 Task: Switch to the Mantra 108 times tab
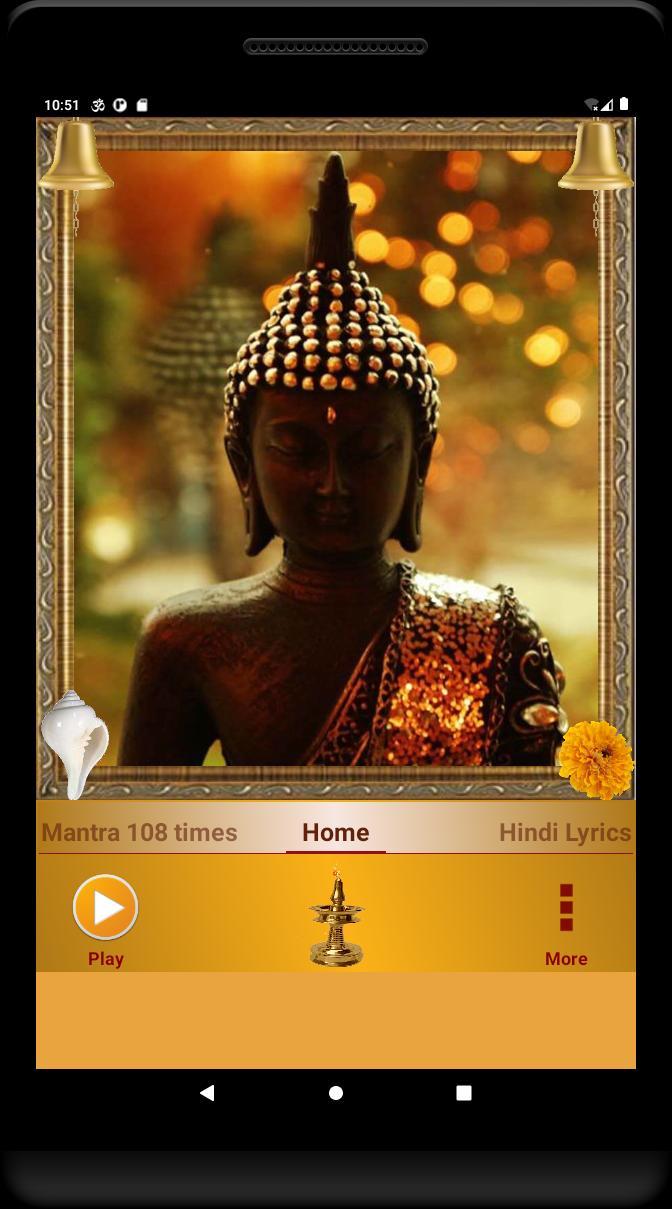pos(140,832)
